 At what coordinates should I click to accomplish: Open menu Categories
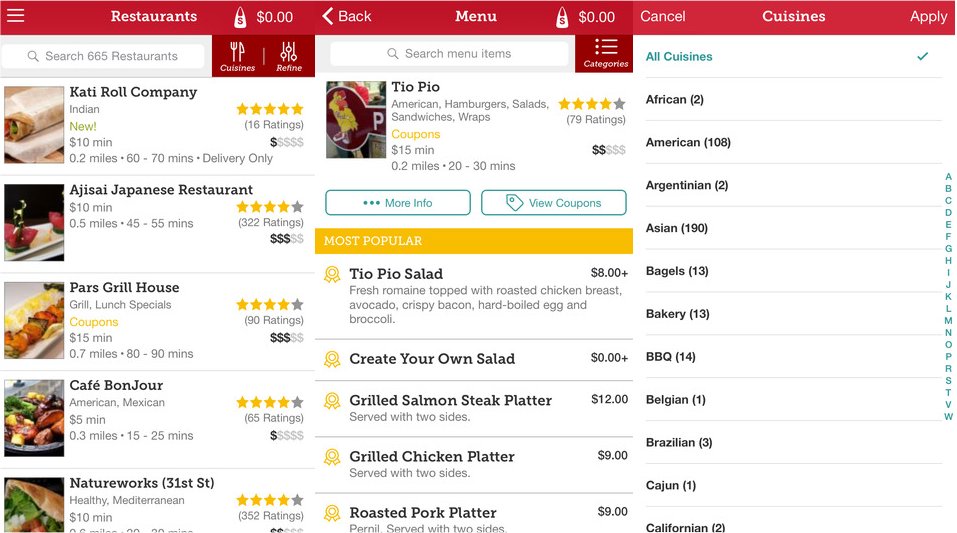pyautogui.click(x=605, y=54)
